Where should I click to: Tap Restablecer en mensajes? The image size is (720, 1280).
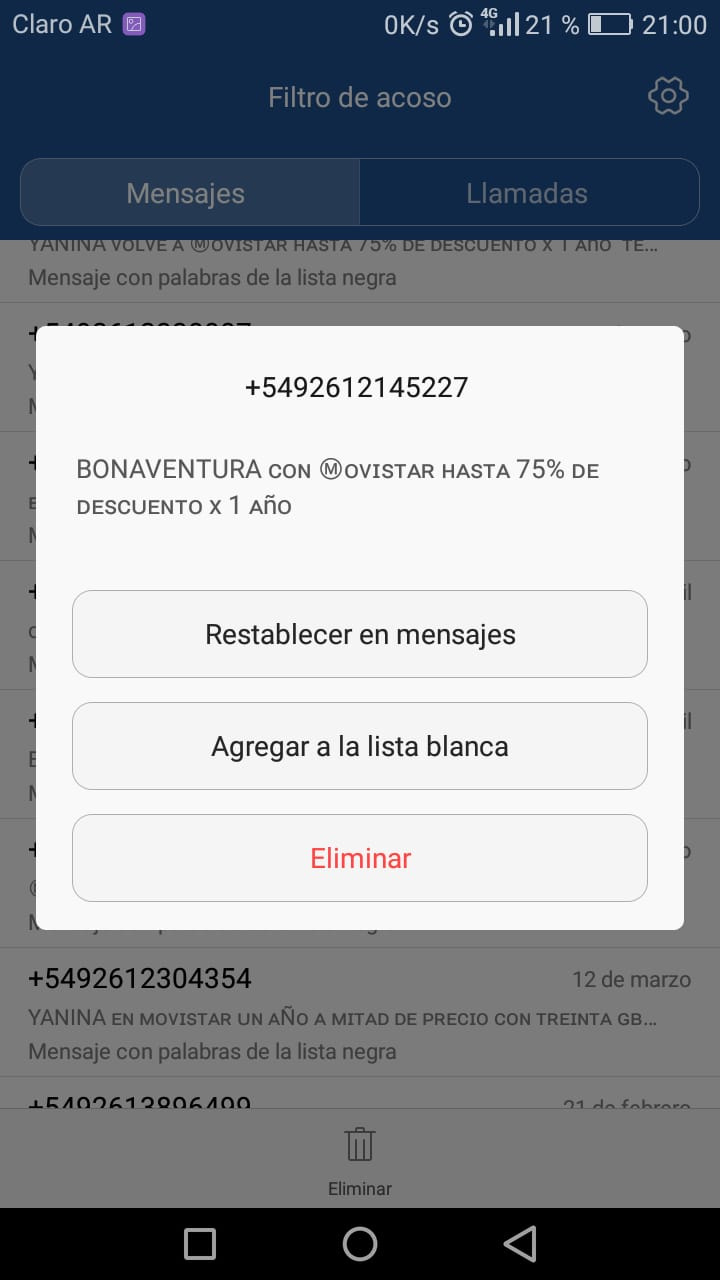point(360,634)
